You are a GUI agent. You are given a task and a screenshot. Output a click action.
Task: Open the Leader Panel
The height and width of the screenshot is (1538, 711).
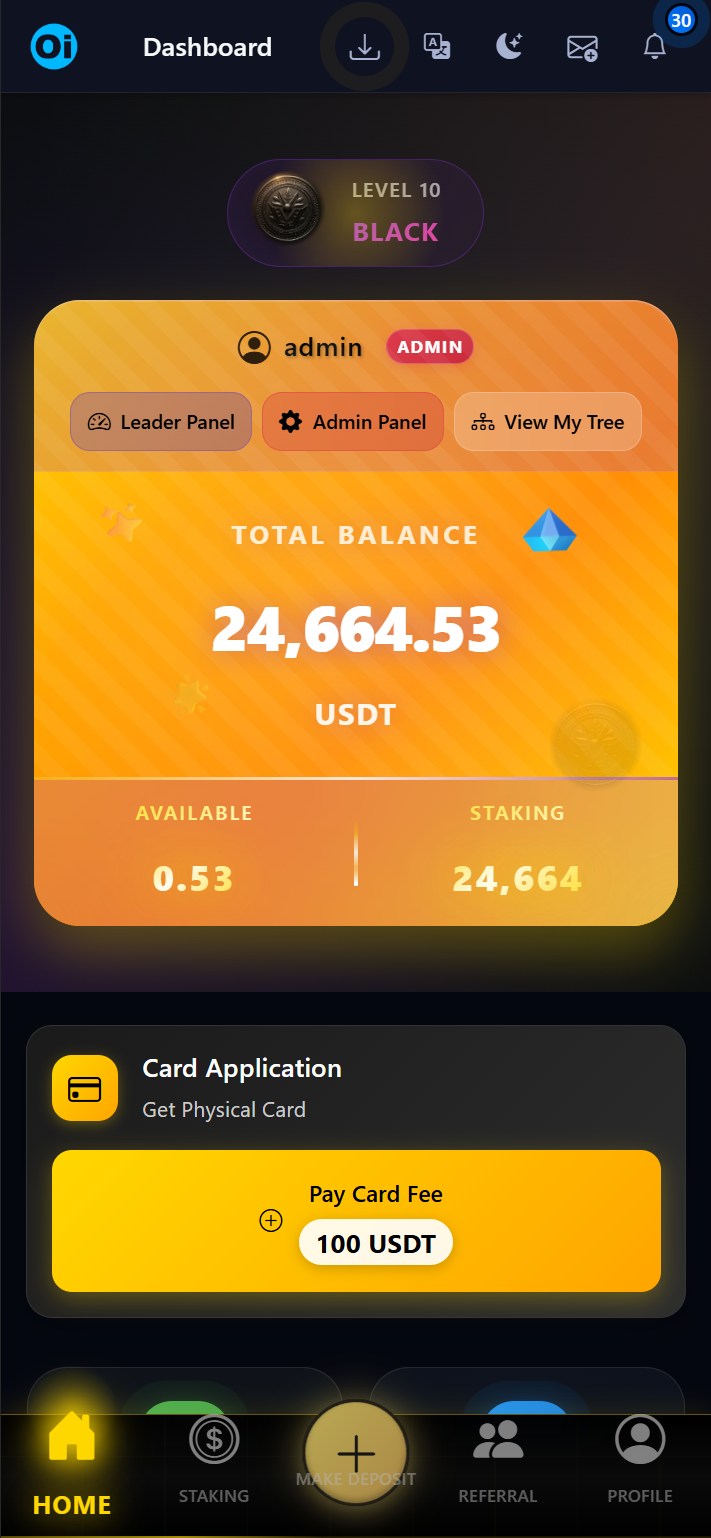click(x=161, y=422)
